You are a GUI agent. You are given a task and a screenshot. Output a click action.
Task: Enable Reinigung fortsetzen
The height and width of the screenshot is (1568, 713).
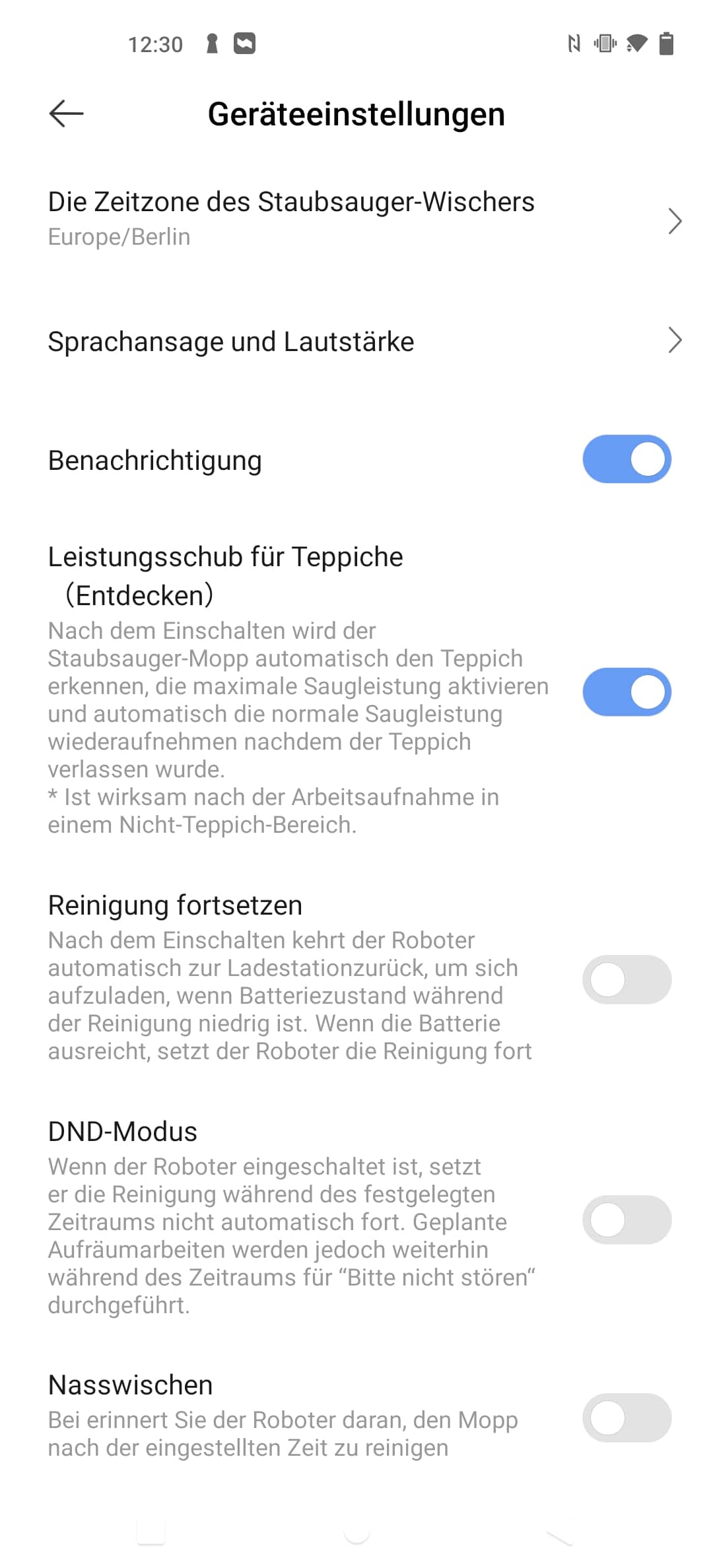click(627, 979)
